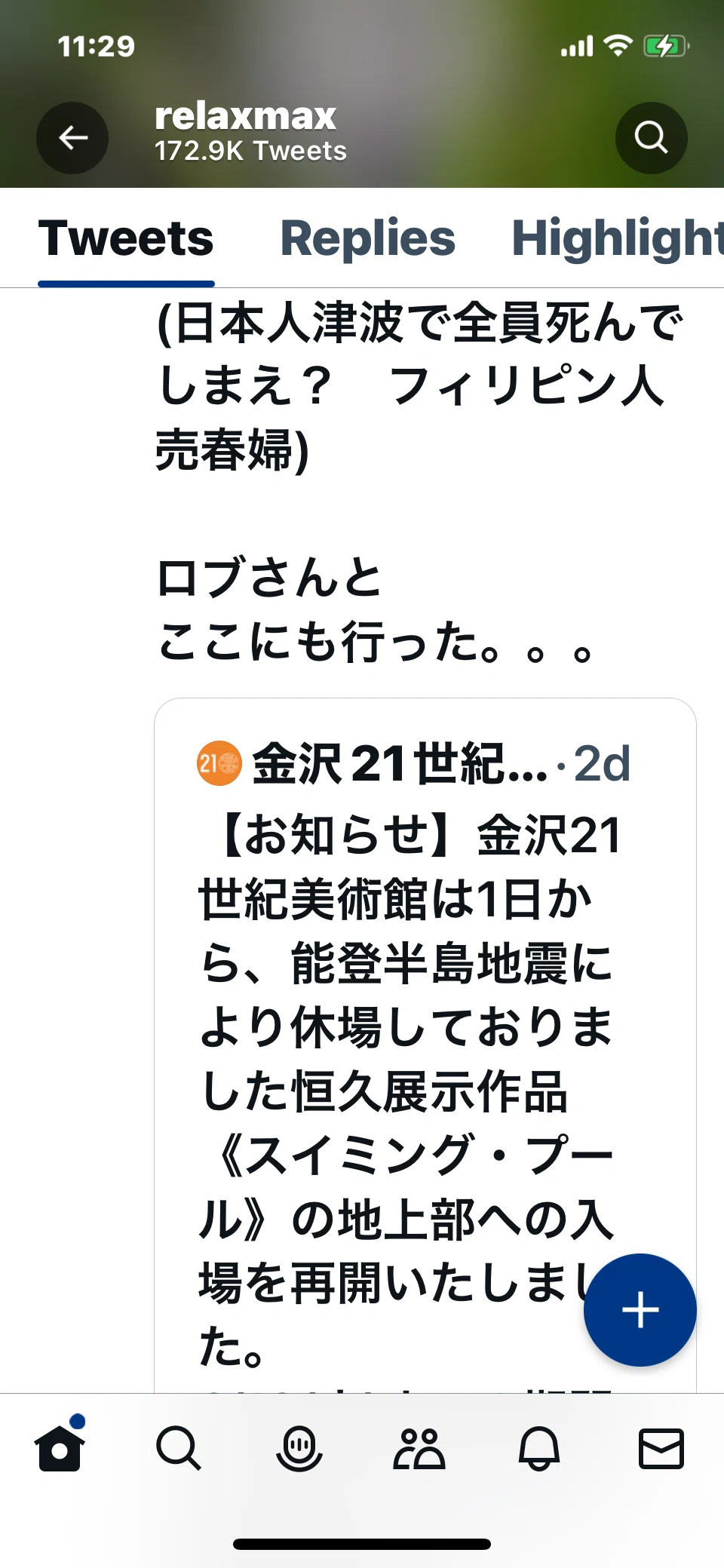Compose a new tweet with the plus button
The width and height of the screenshot is (724, 1568).
[640, 1310]
